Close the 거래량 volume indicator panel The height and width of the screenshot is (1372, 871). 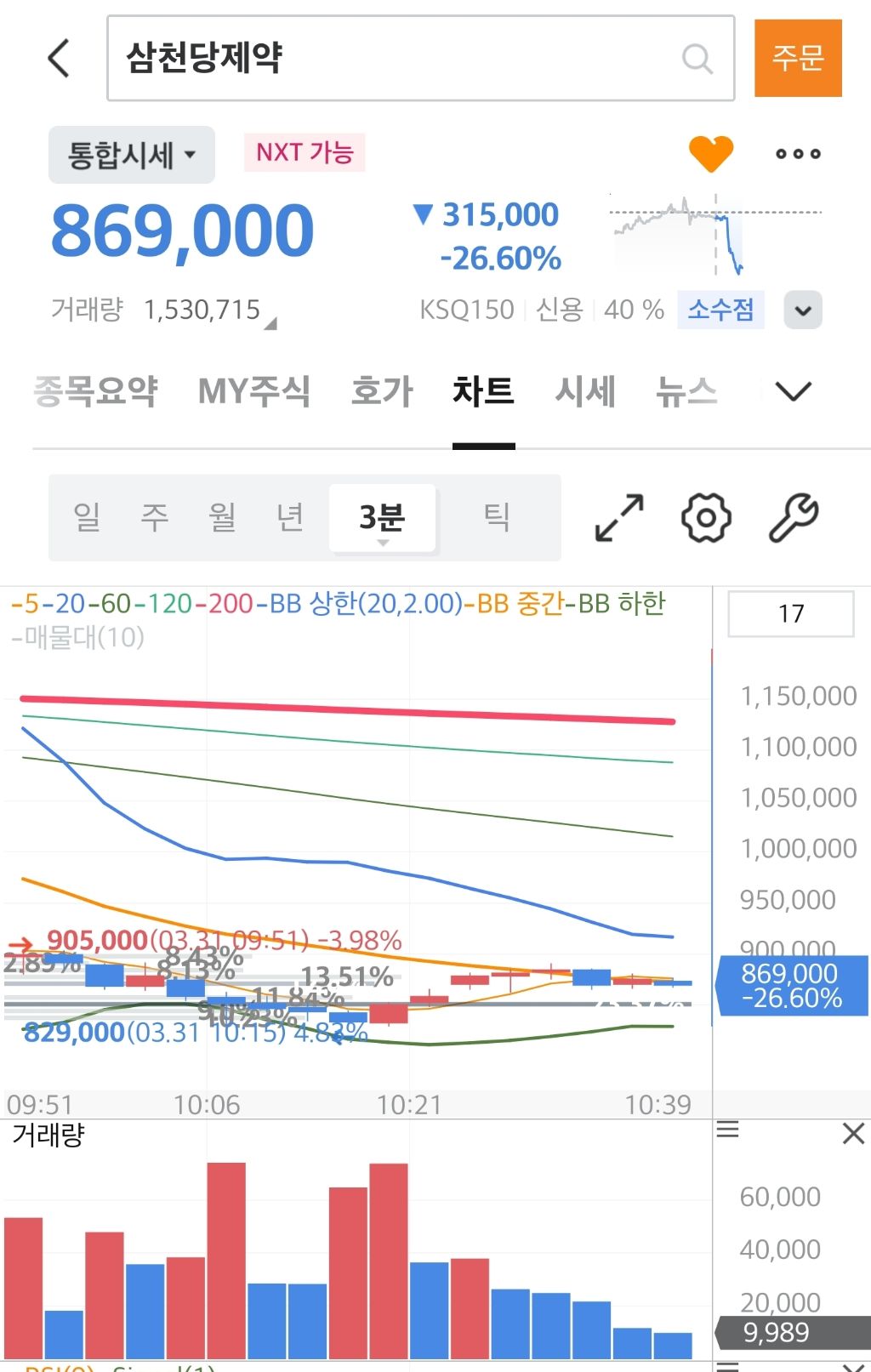(x=853, y=1133)
